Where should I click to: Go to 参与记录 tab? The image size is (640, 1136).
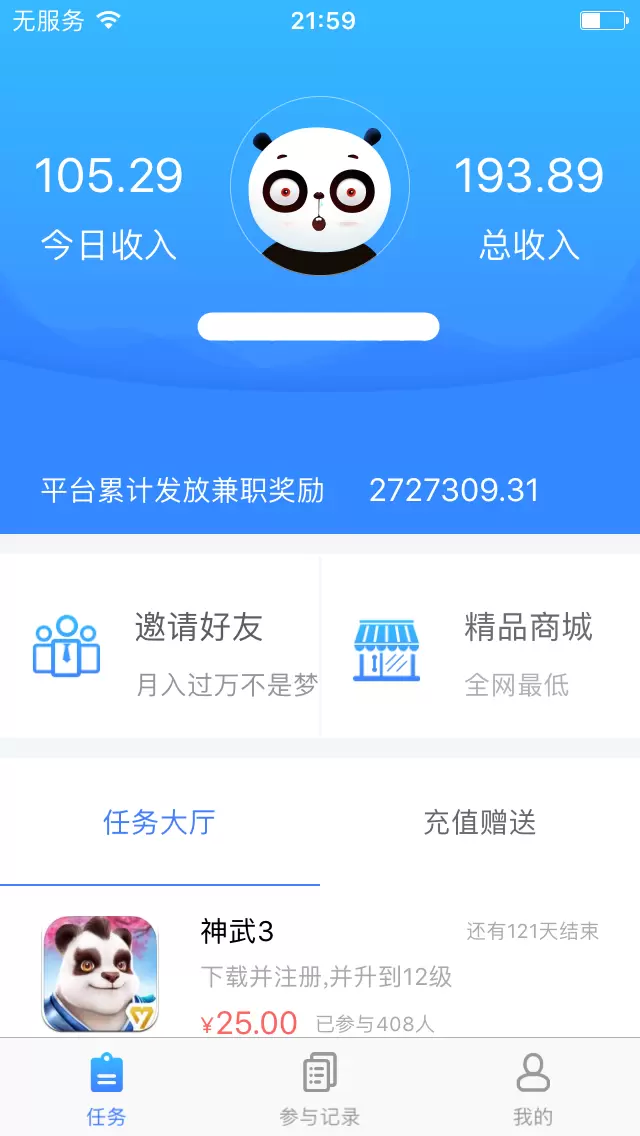pos(320,1088)
